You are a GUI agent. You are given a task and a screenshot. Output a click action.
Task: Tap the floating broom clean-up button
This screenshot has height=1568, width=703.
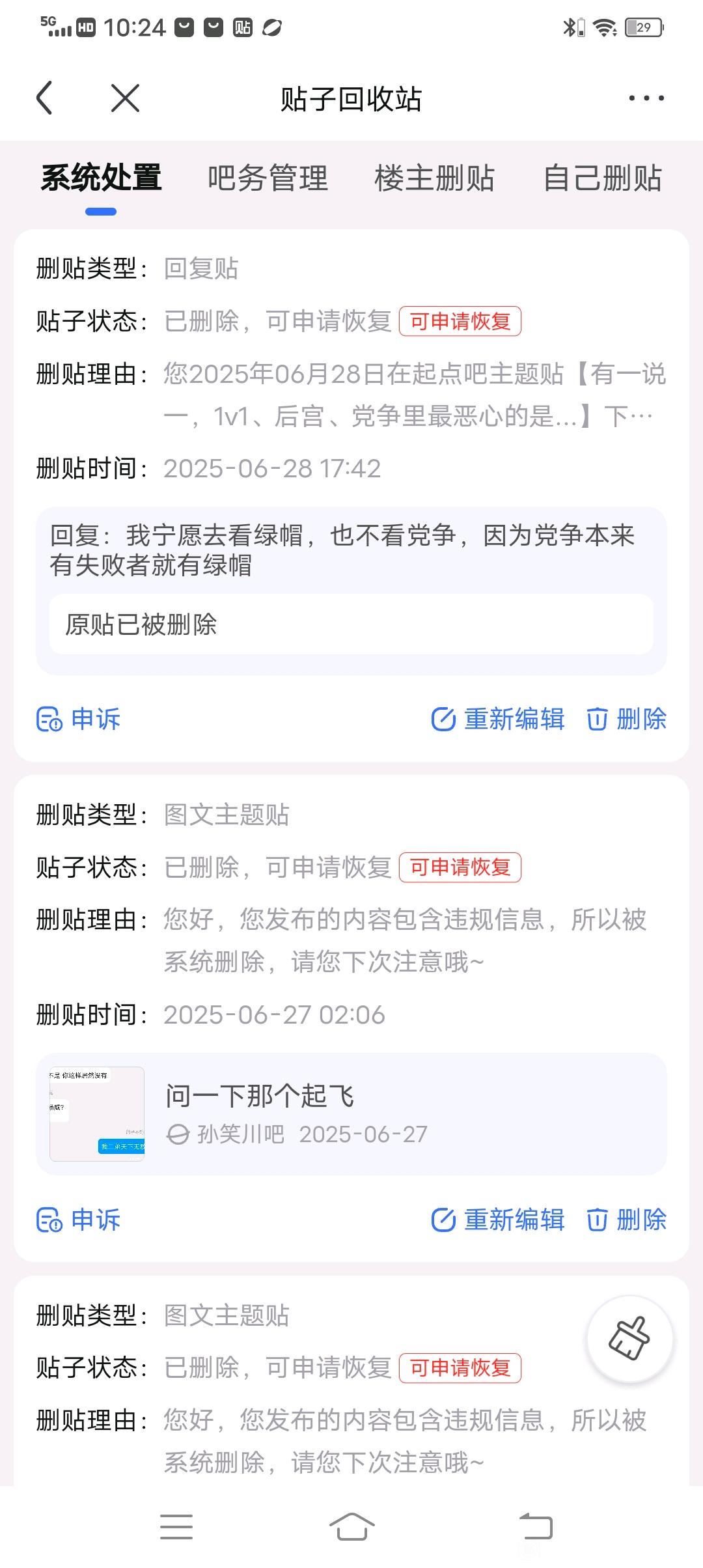point(629,1338)
